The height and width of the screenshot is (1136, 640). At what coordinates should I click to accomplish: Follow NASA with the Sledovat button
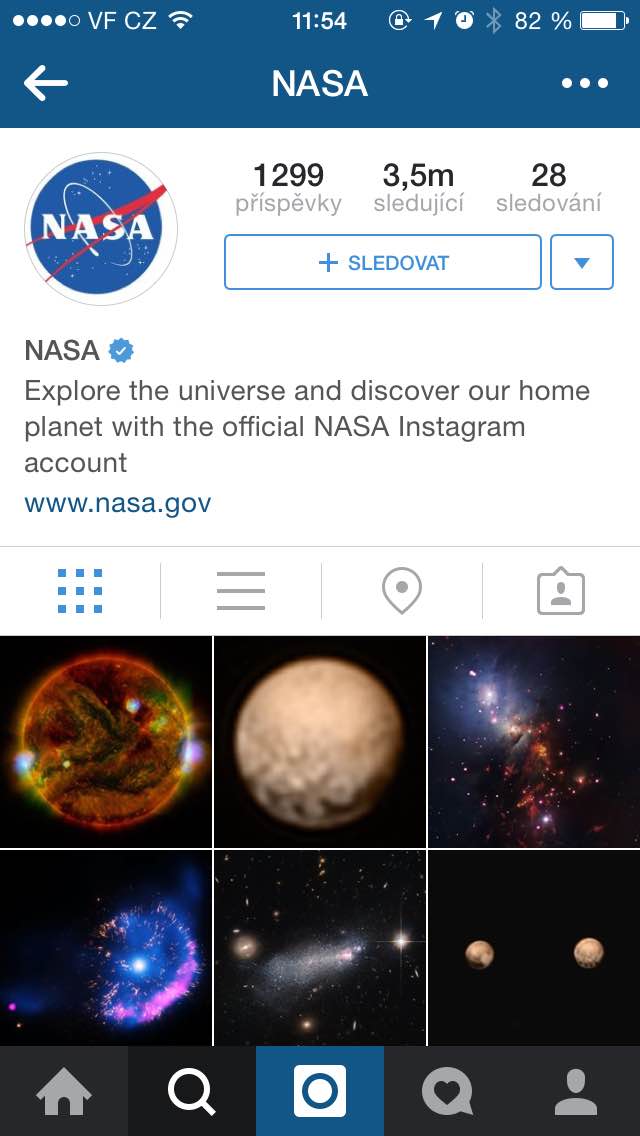point(383,263)
